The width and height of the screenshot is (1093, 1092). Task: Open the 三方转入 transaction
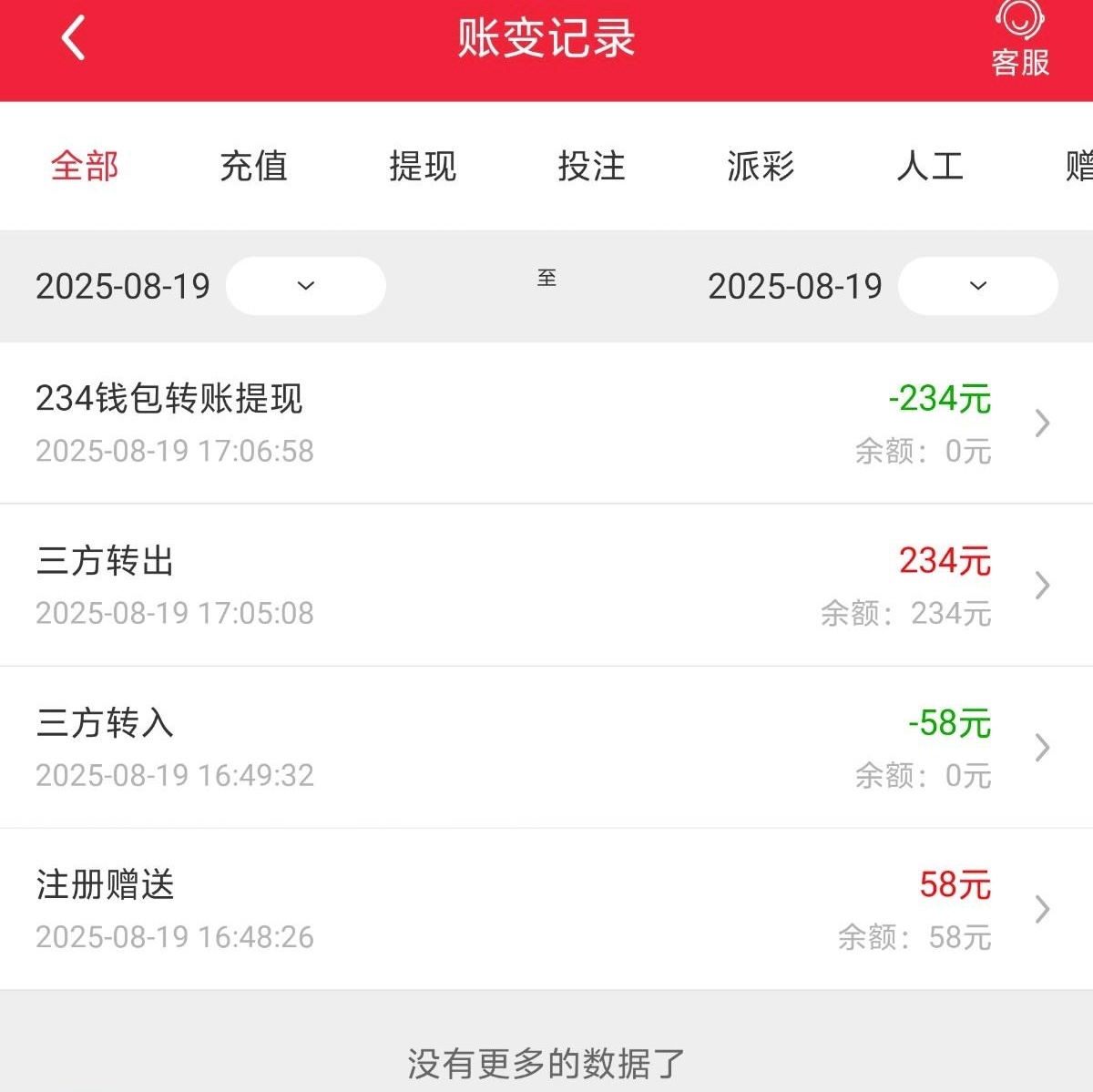pos(546,748)
